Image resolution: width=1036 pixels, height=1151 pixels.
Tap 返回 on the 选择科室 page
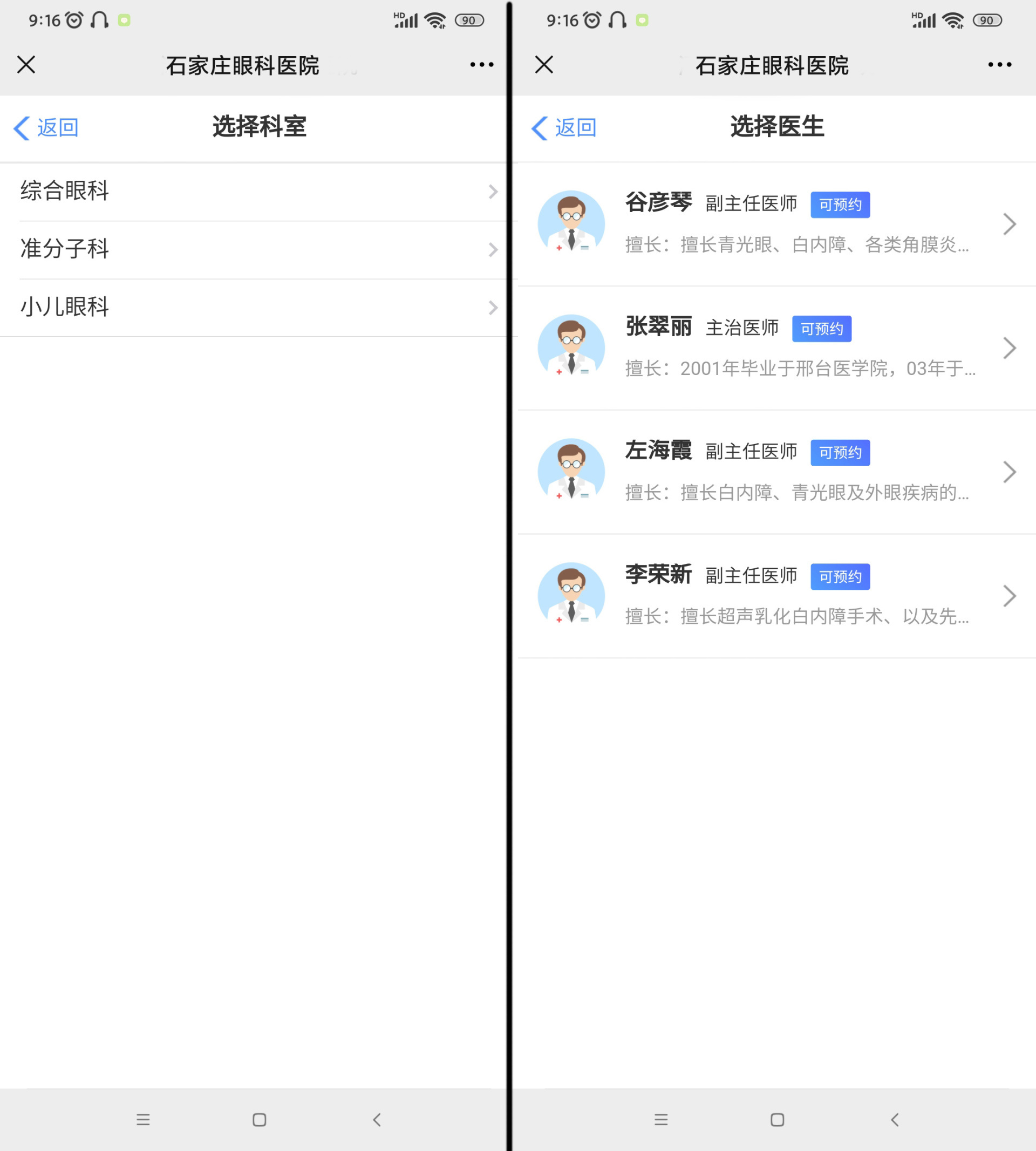(47, 127)
